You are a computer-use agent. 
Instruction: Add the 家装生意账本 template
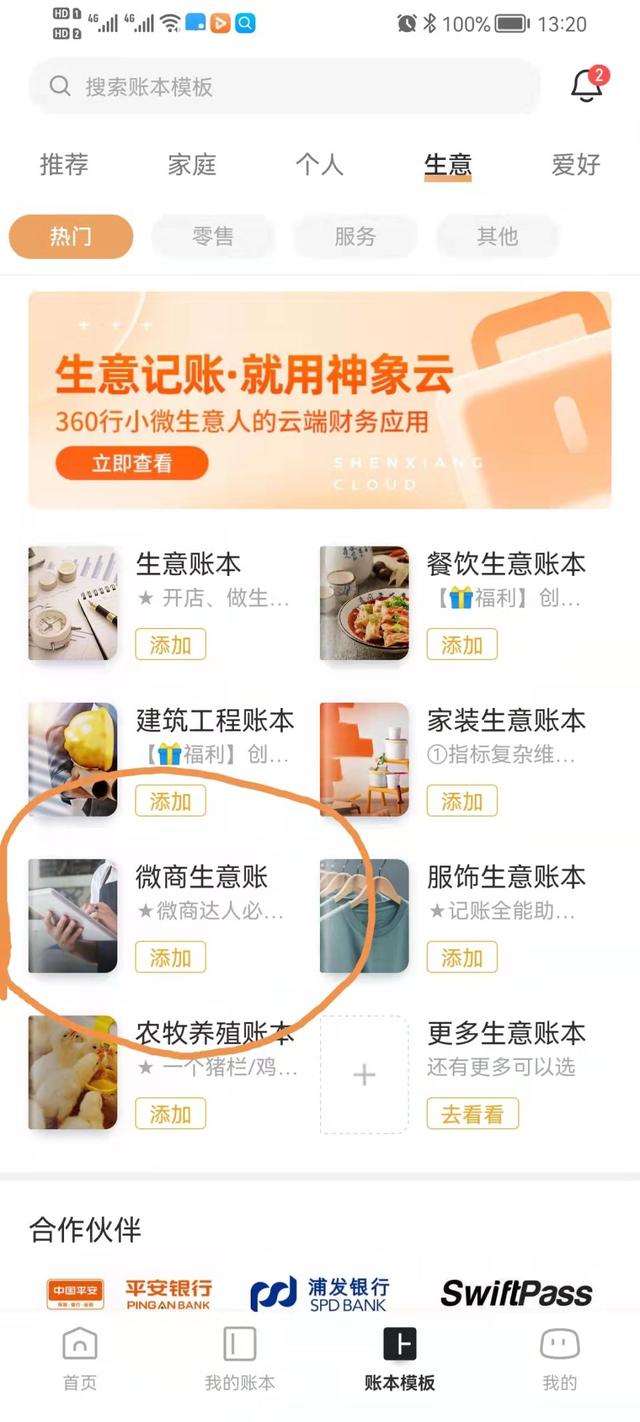click(461, 801)
